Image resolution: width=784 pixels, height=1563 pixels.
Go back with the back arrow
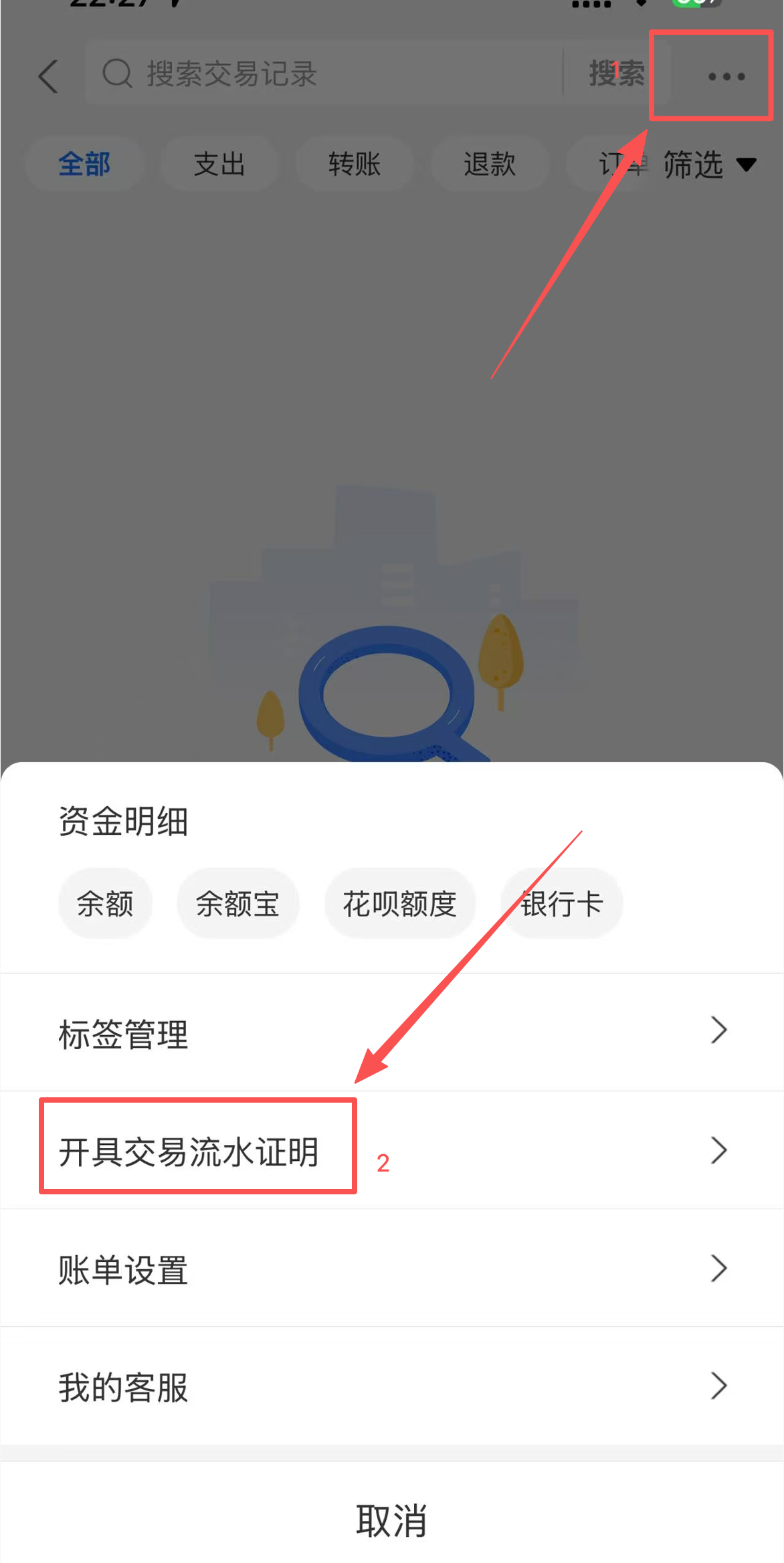coord(48,76)
